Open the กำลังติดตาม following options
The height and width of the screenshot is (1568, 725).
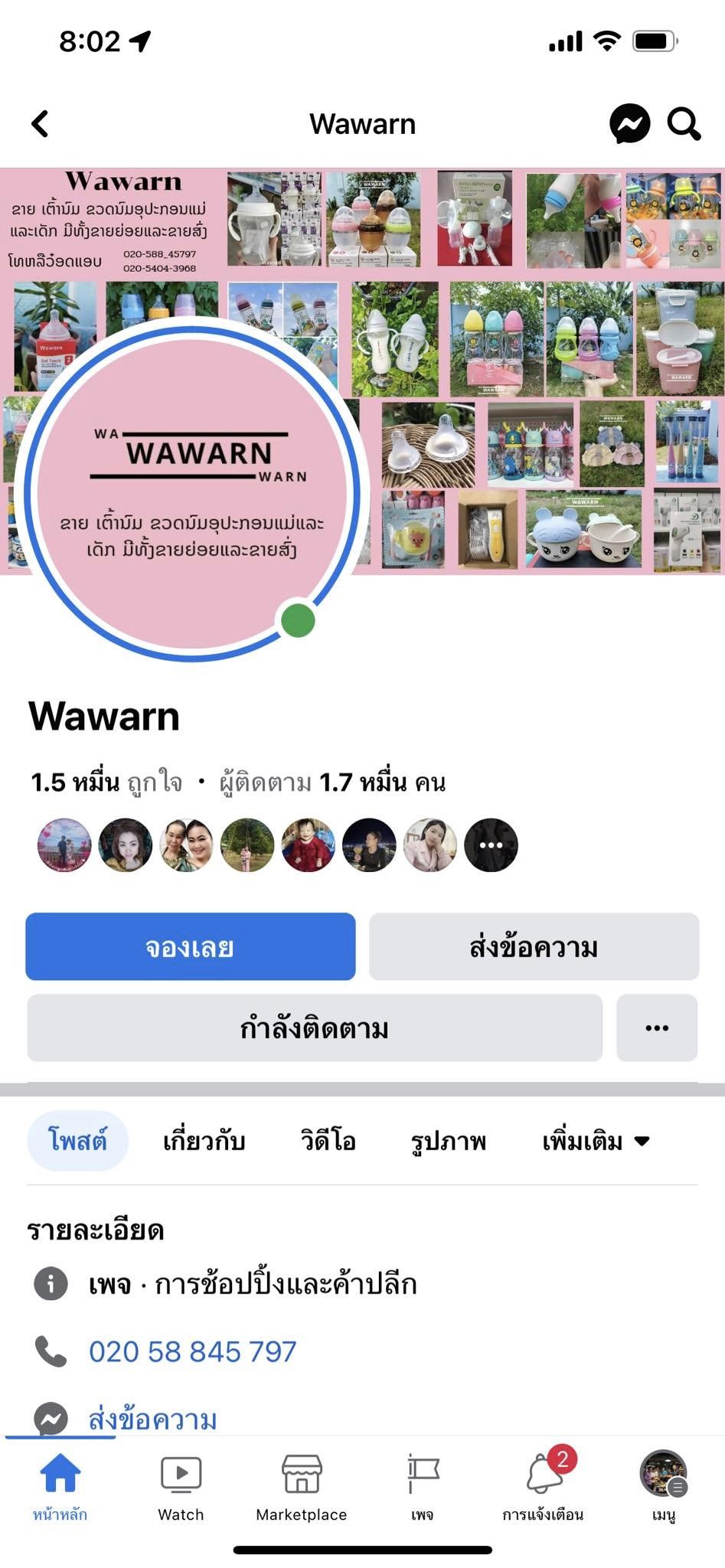click(314, 1027)
